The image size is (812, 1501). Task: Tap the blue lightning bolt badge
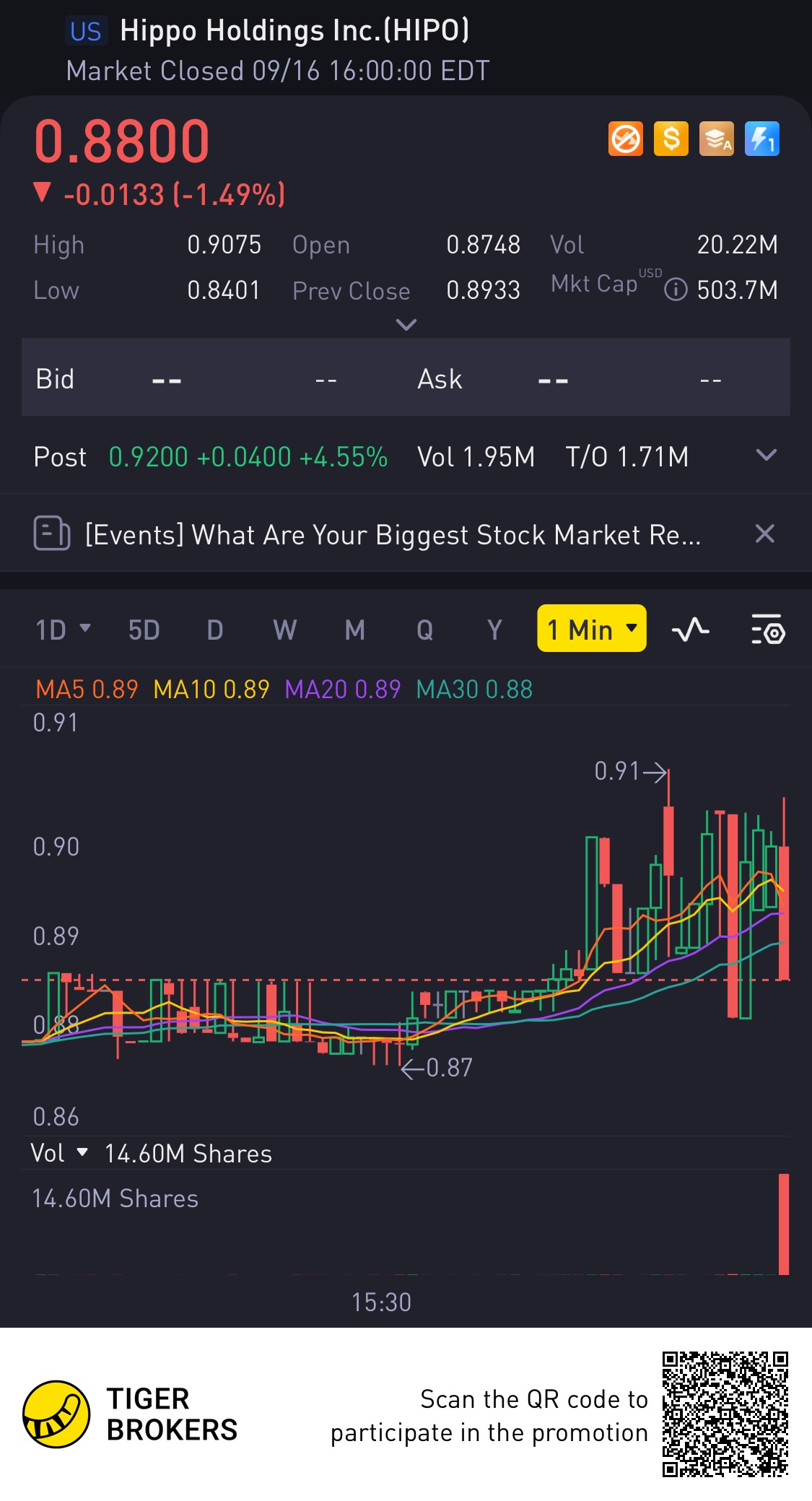(x=761, y=139)
